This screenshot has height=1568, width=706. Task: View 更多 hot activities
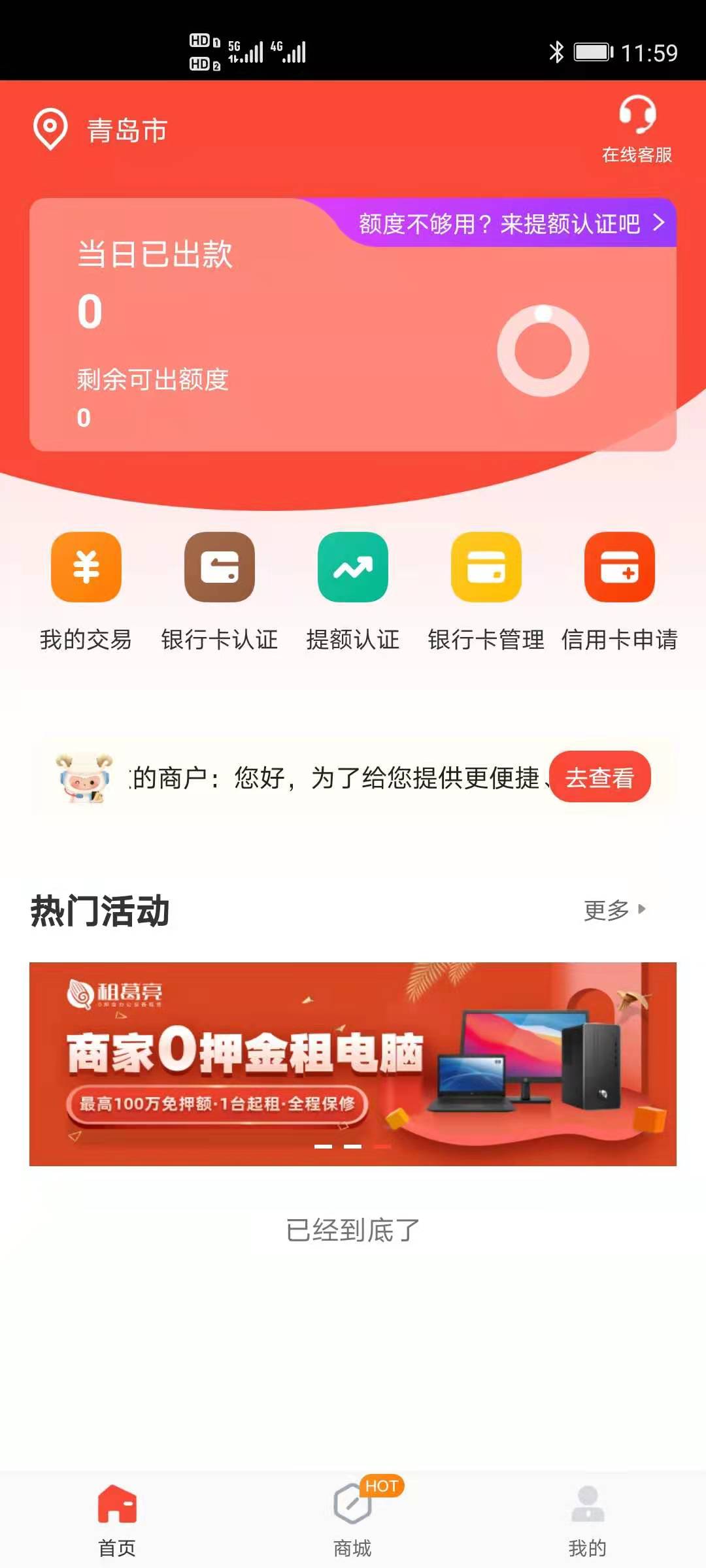tap(614, 909)
